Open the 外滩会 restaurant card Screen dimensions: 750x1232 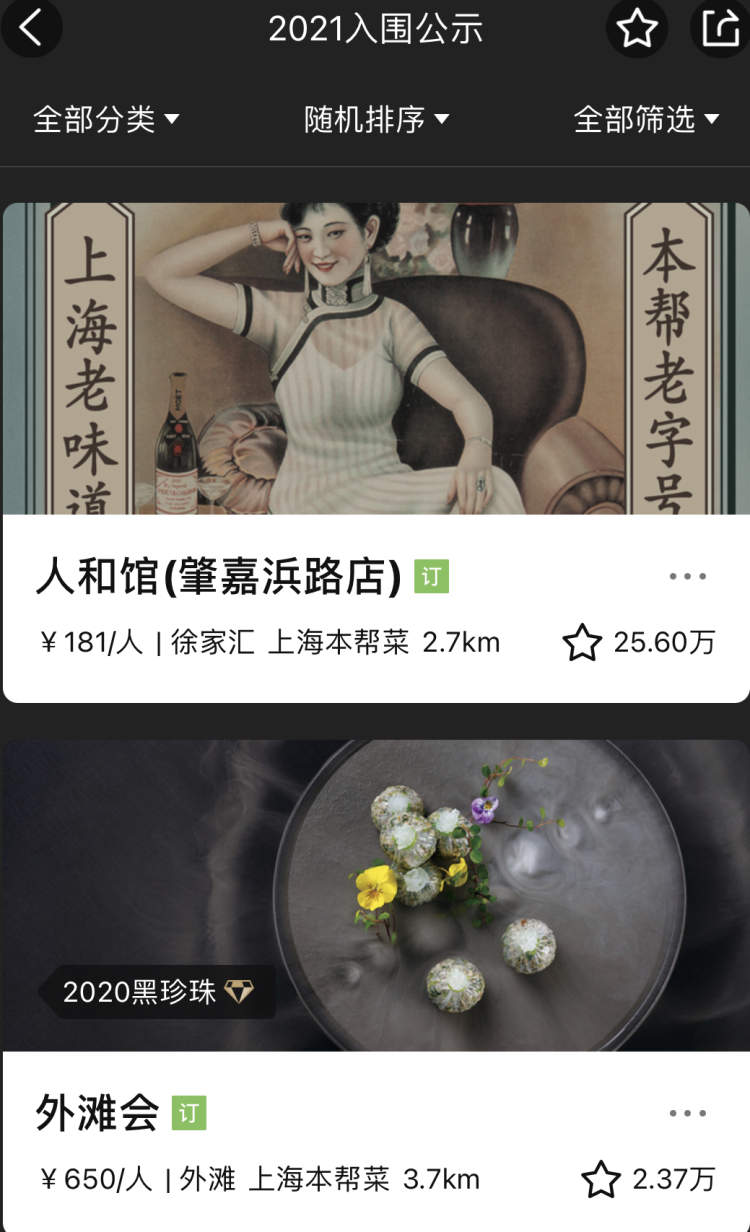376,986
